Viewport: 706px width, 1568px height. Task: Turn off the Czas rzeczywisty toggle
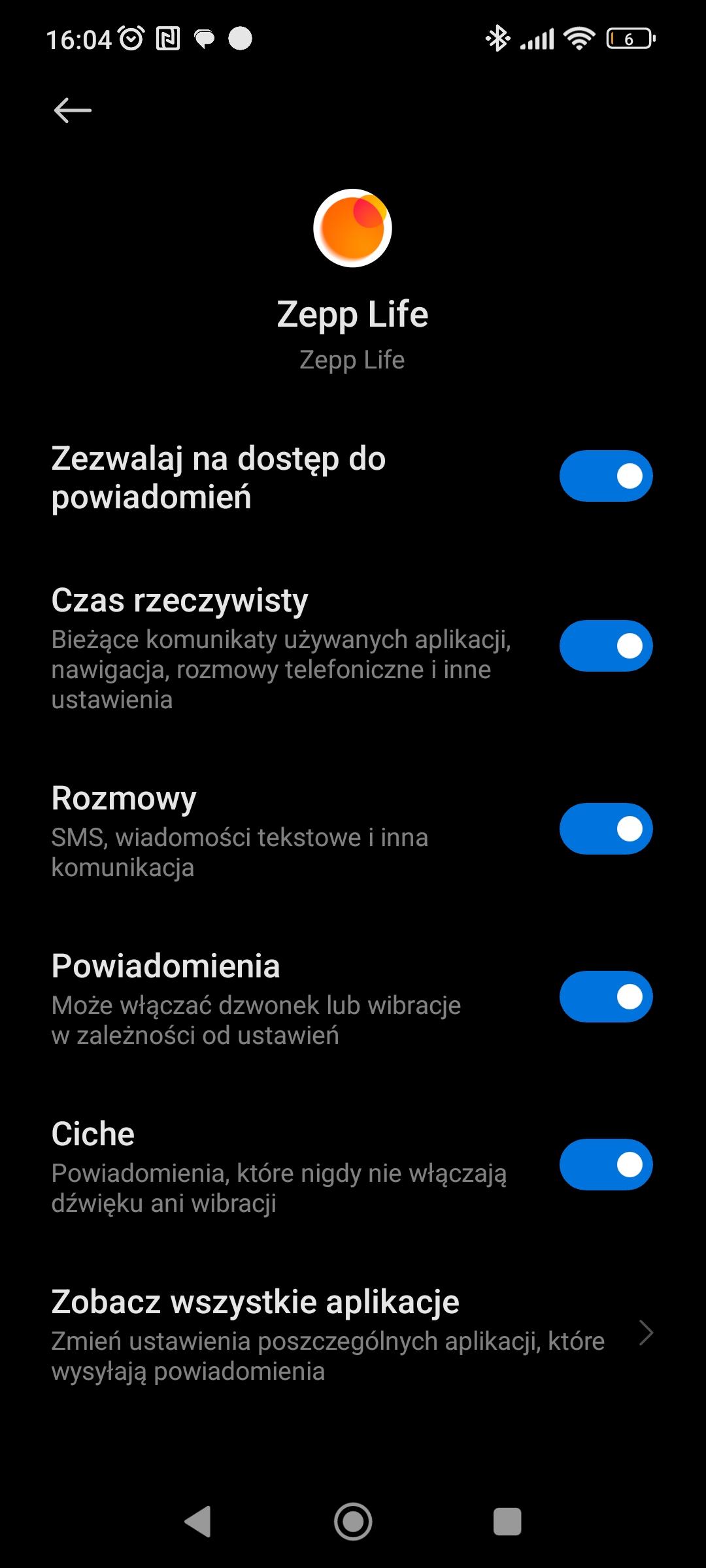tap(605, 646)
